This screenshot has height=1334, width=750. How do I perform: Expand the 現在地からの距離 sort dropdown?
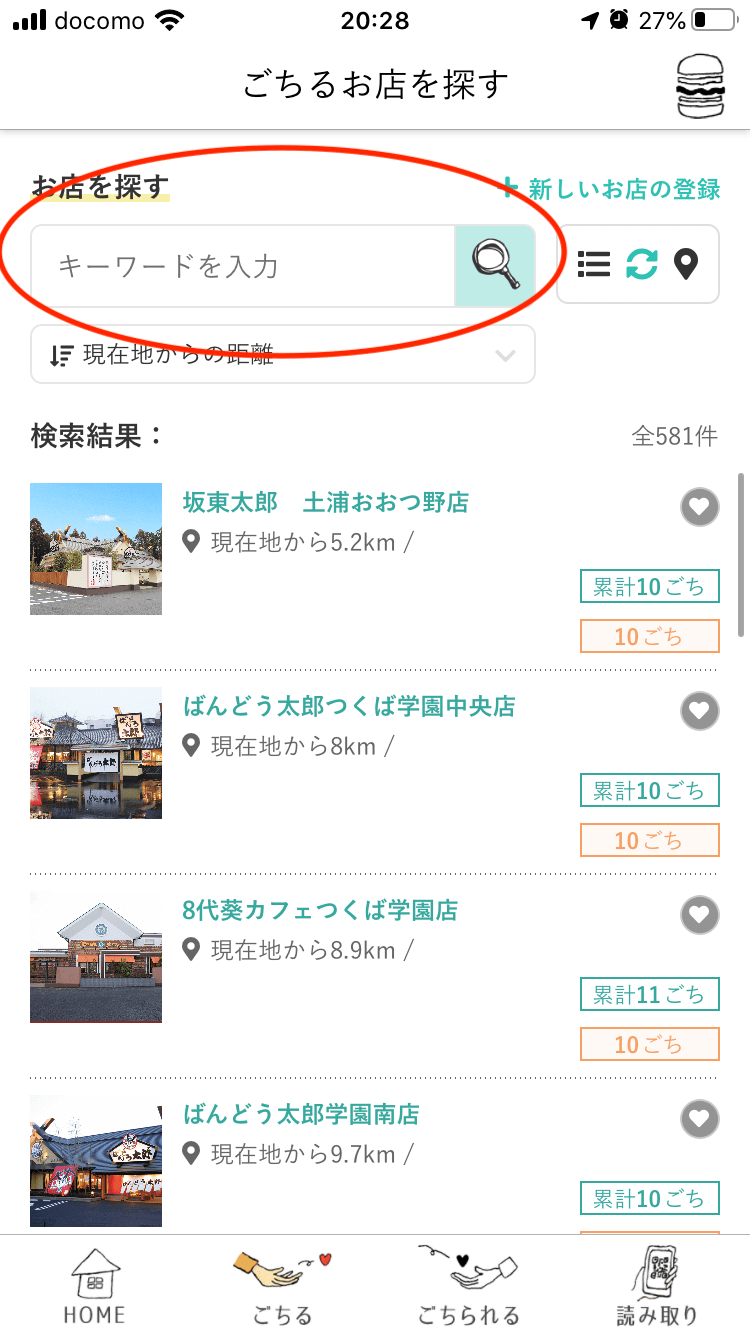pos(283,354)
